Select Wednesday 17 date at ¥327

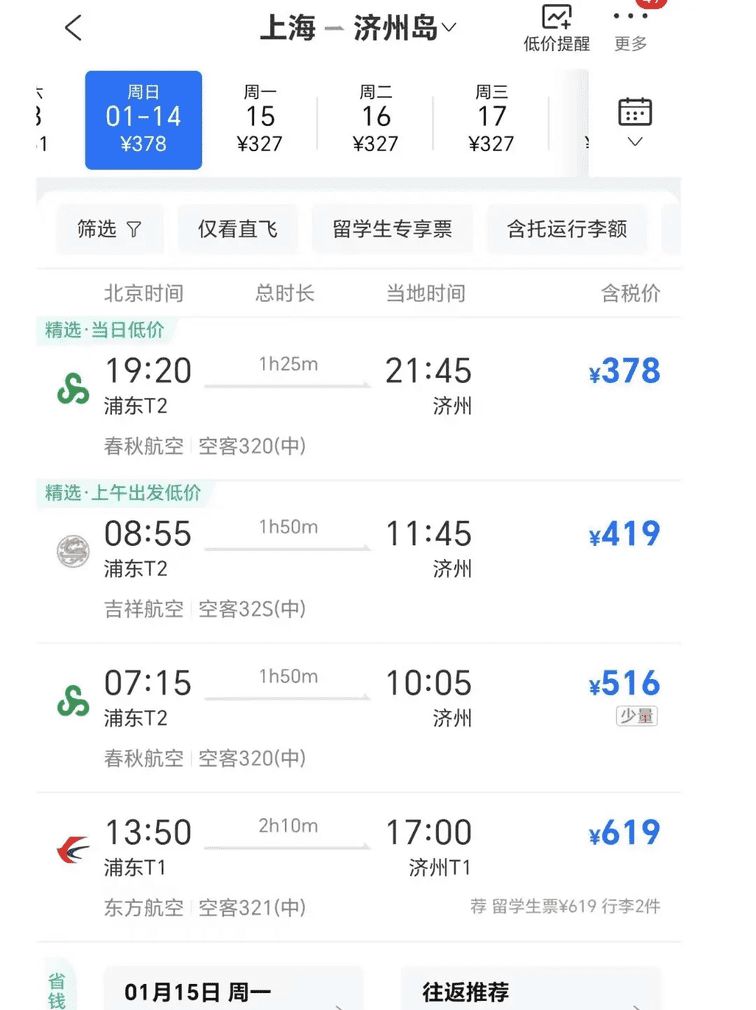pyautogui.click(x=491, y=120)
